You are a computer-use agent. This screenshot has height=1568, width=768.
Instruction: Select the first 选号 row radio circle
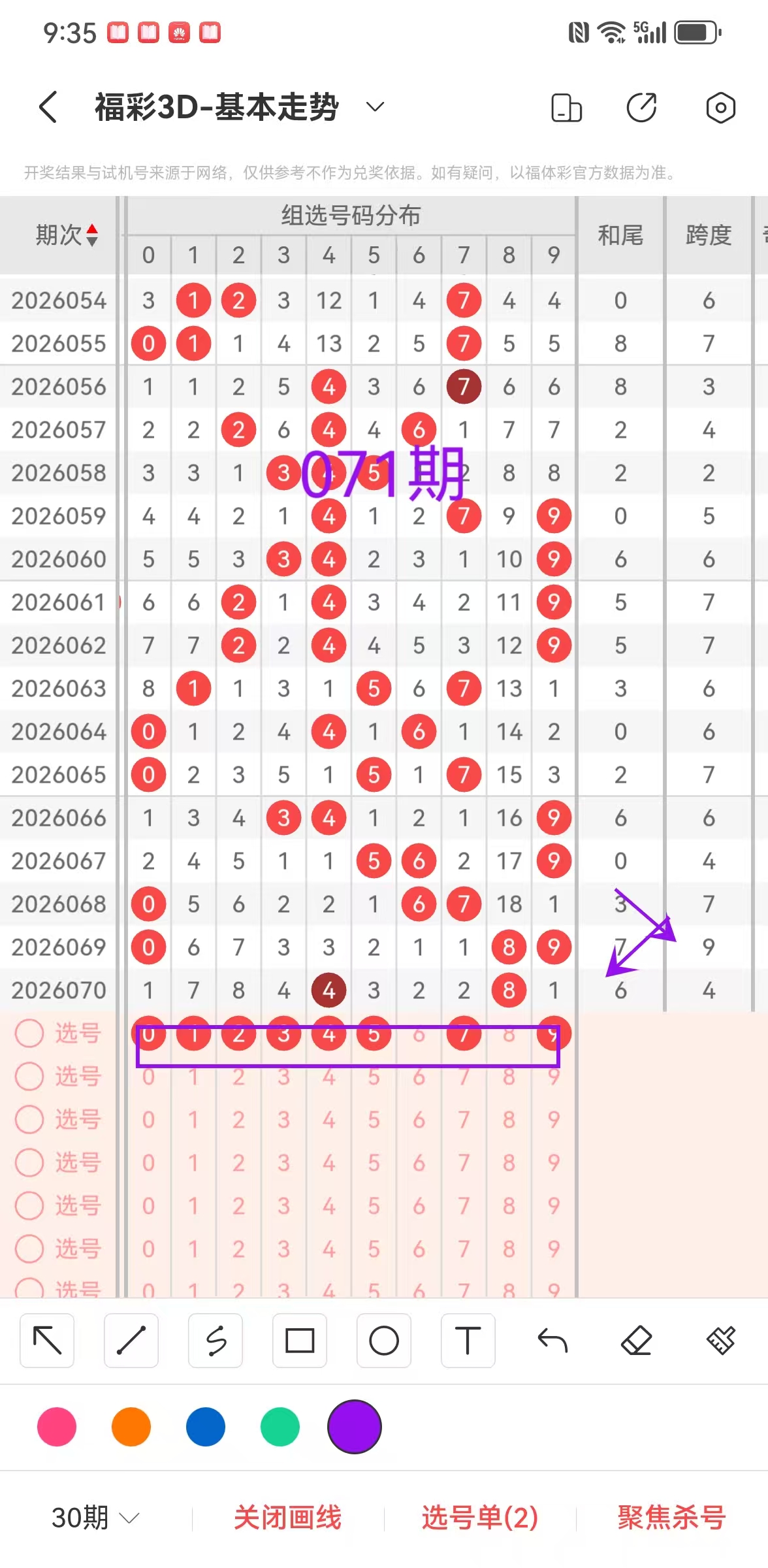click(29, 1034)
